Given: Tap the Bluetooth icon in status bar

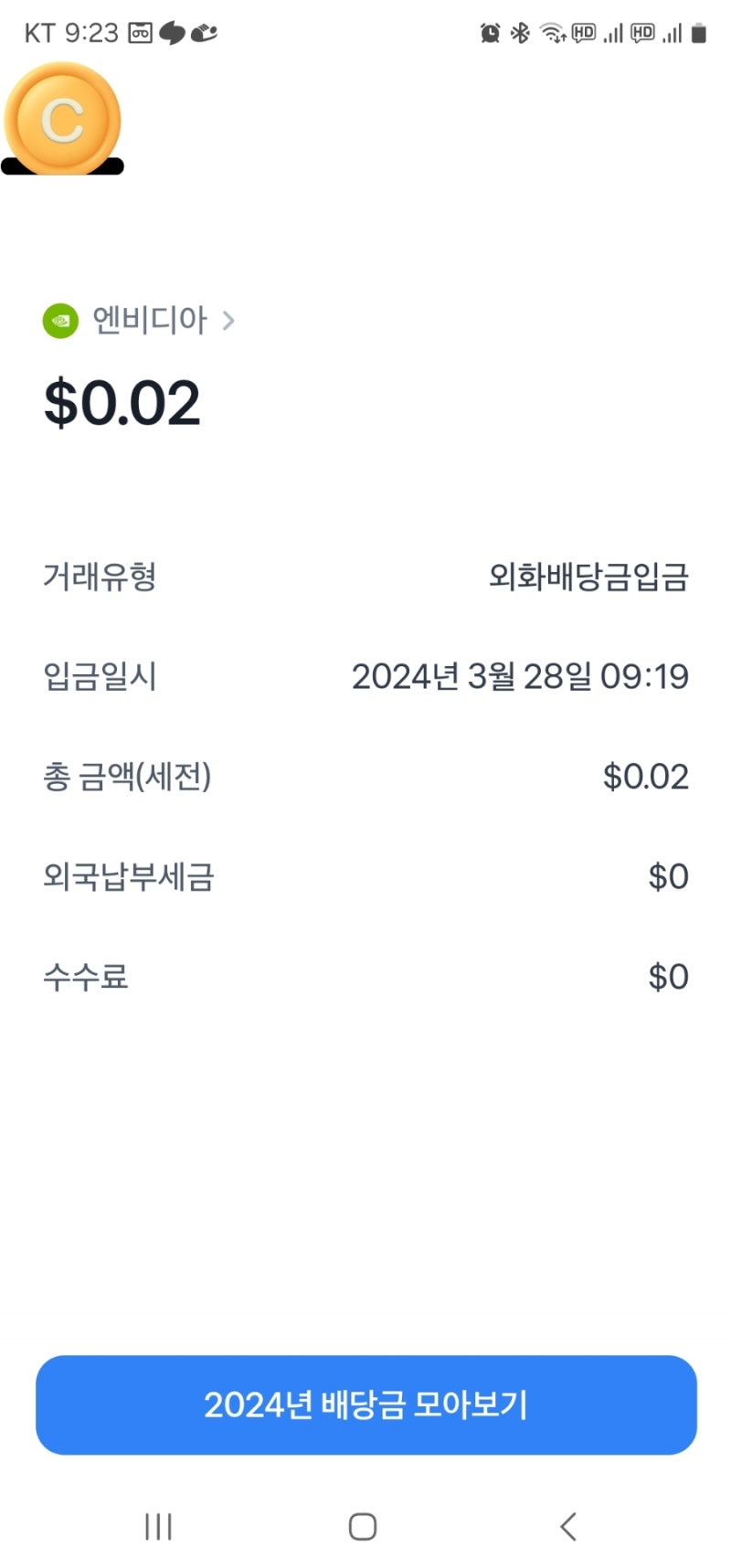Looking at the screenshot, I should (521, 33).
